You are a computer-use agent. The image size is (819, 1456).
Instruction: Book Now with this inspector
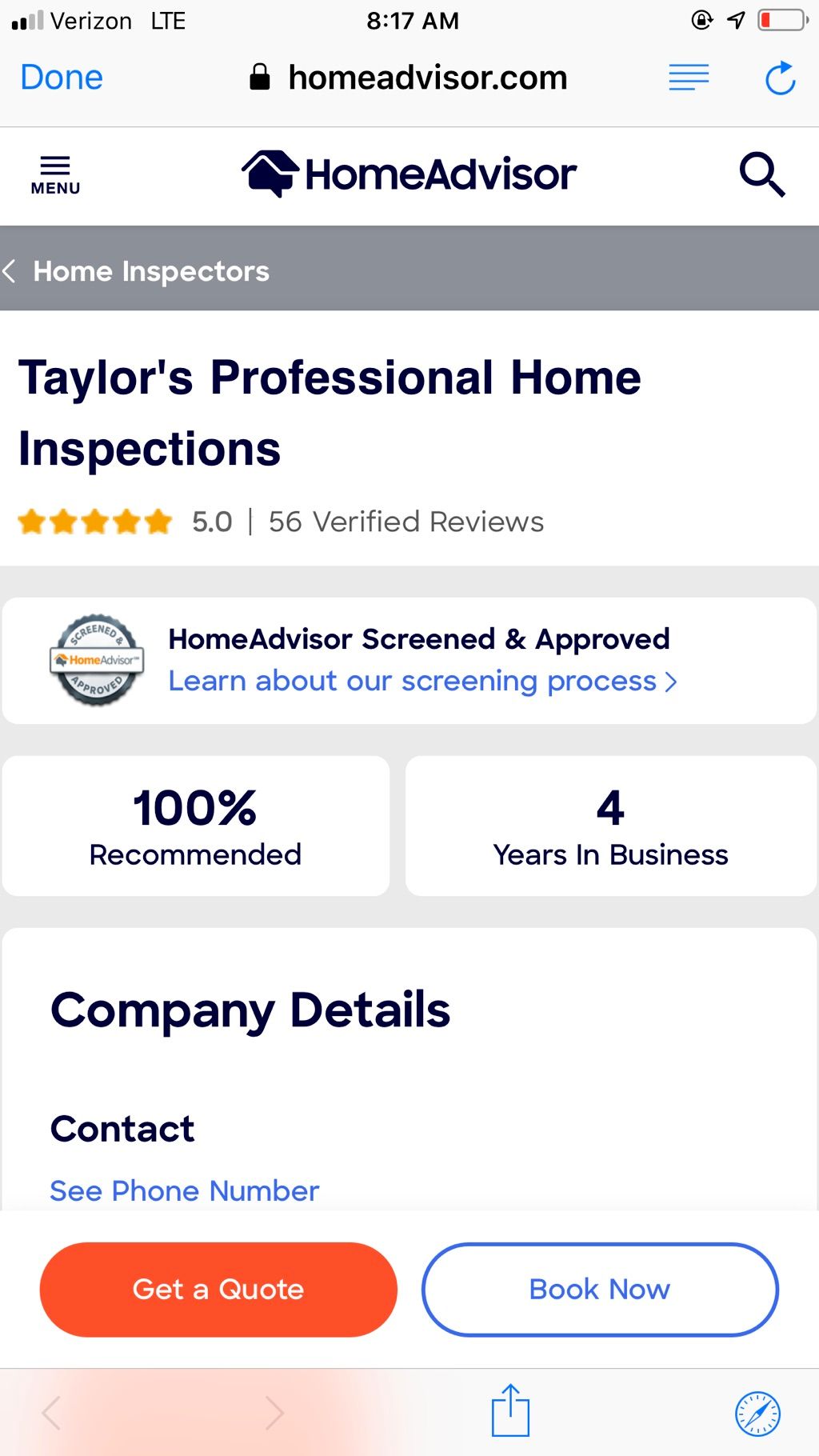point(600,1289)
